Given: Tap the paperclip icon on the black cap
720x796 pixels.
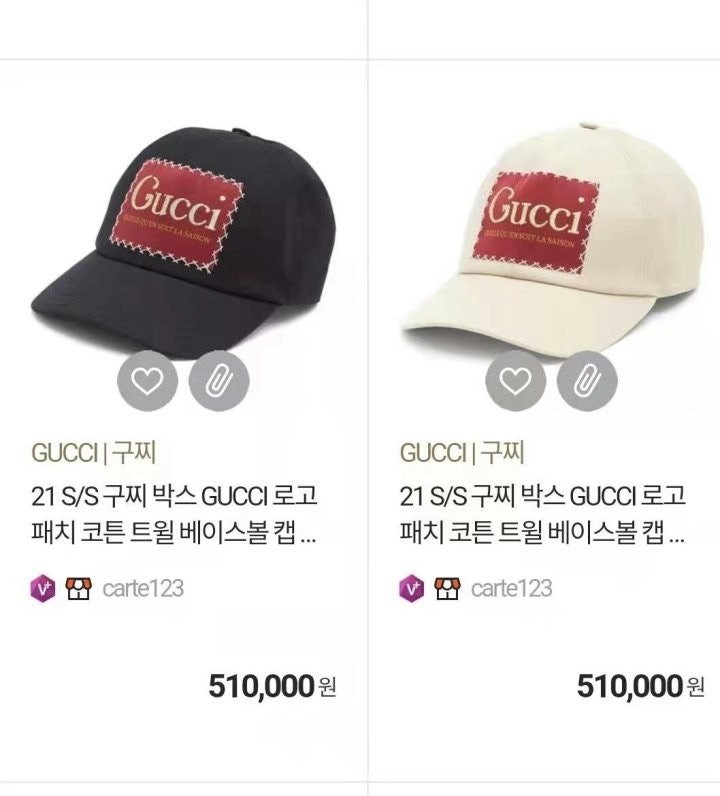Looking at the screenshot, I should pyautogui.click(x=219, y=381).
